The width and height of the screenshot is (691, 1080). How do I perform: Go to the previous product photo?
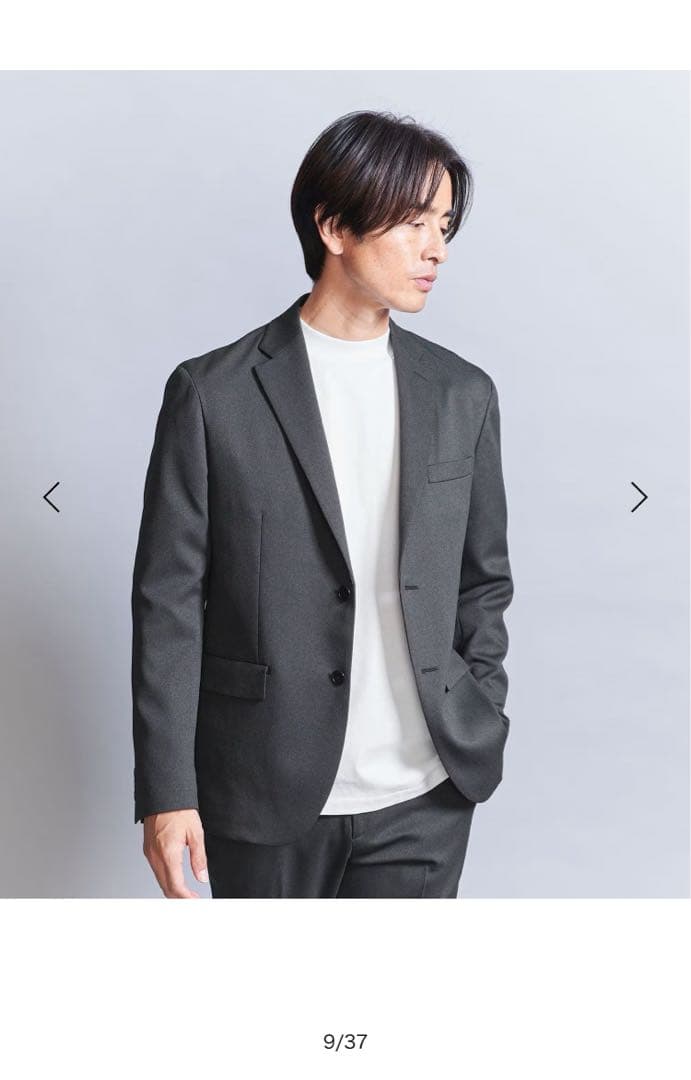(x=52, y=497)
